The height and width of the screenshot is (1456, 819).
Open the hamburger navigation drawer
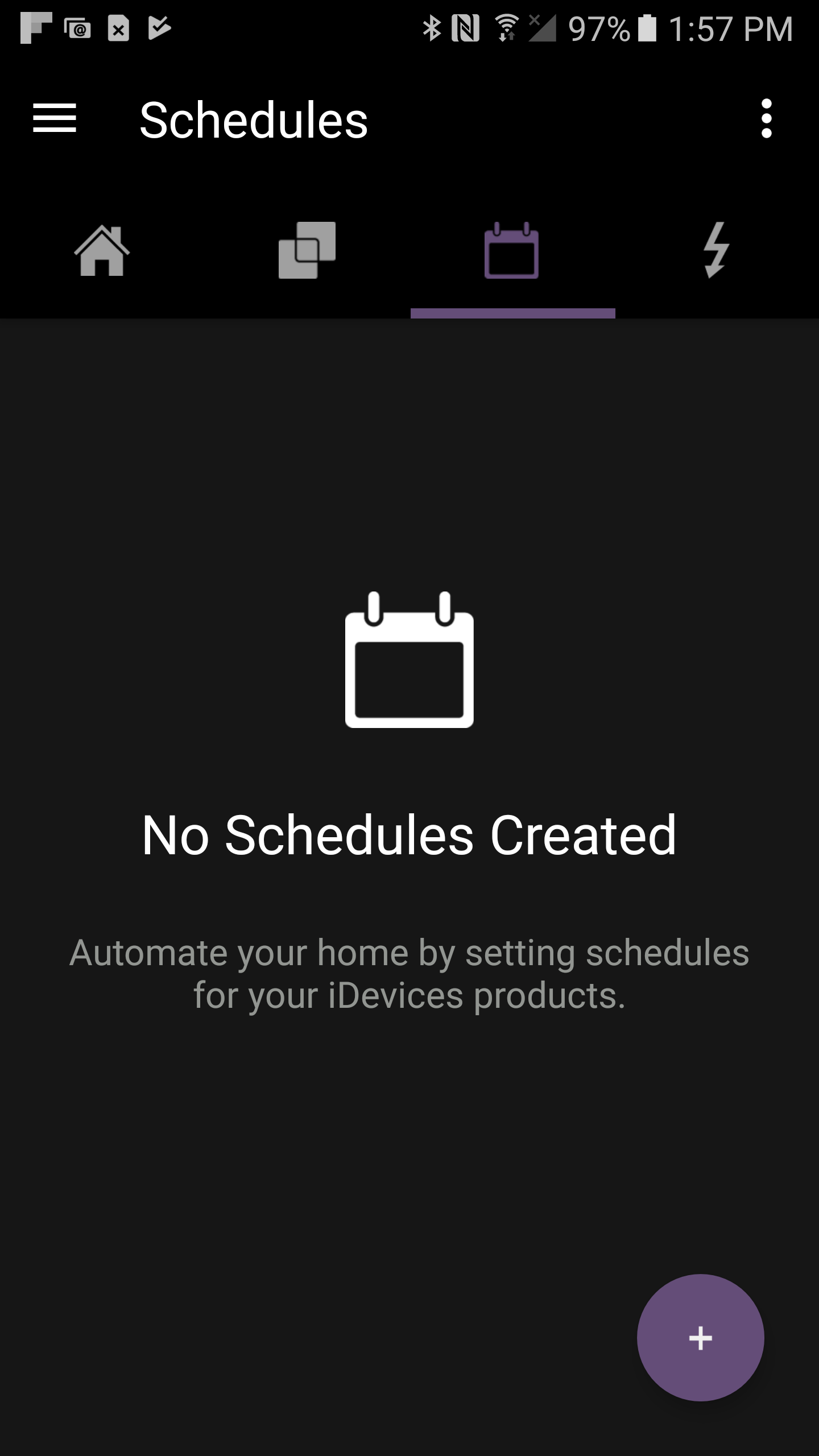55,118
